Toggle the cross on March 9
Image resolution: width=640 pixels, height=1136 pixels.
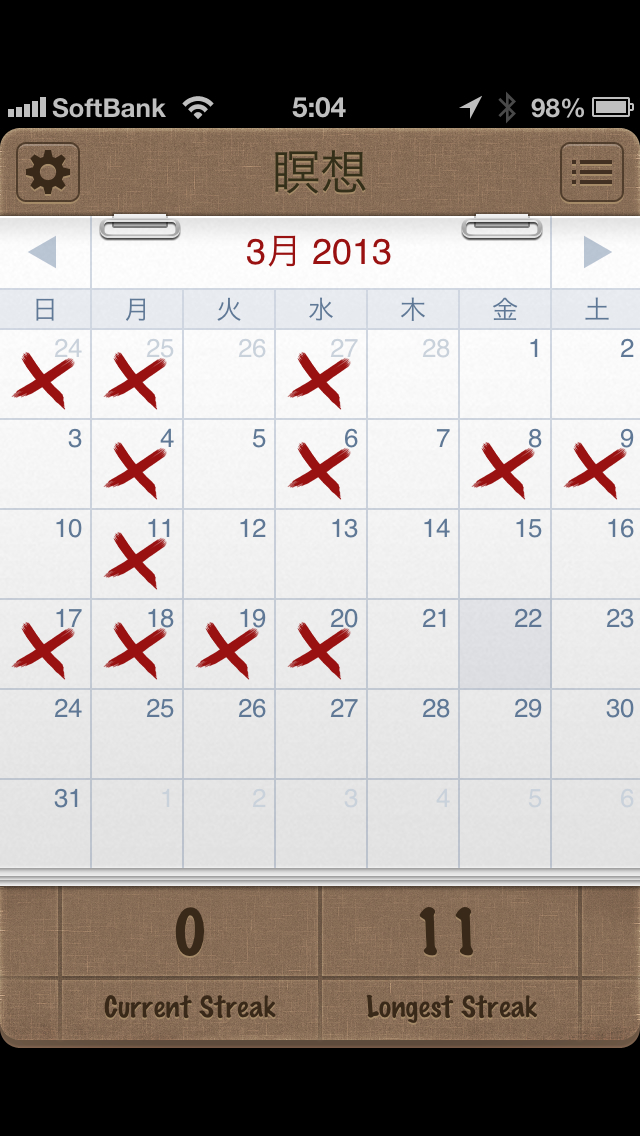click(597, 464)
